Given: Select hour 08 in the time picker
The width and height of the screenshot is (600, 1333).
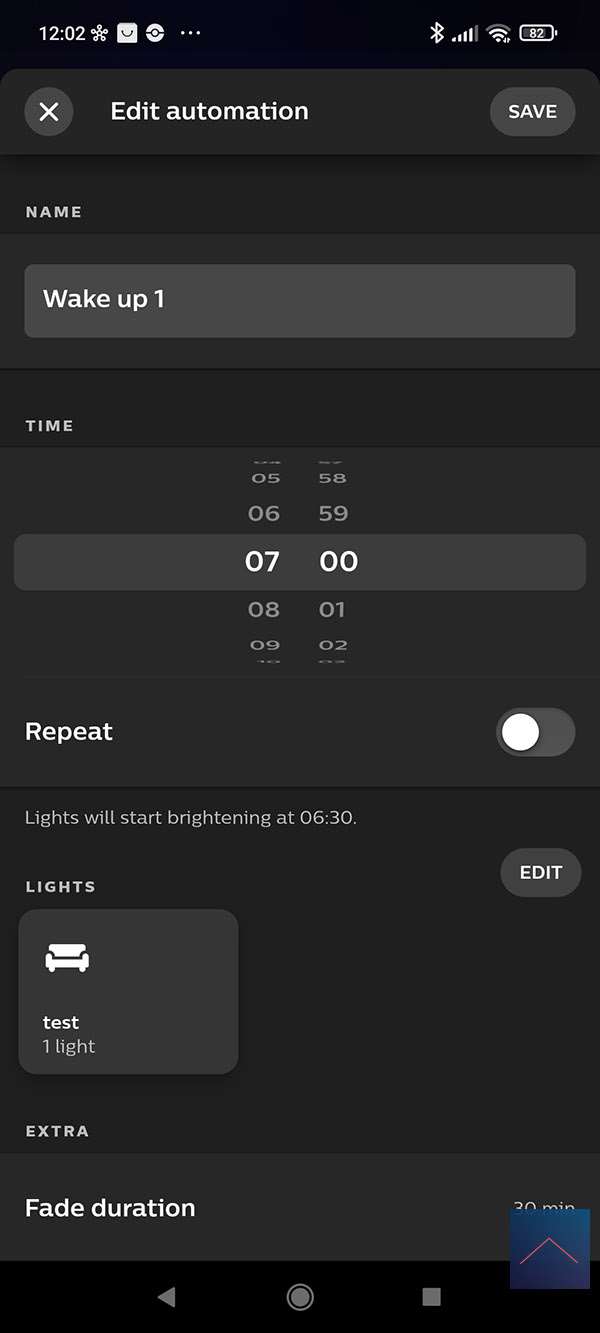Looking at the screenshot, I should (x=264, y=609).
